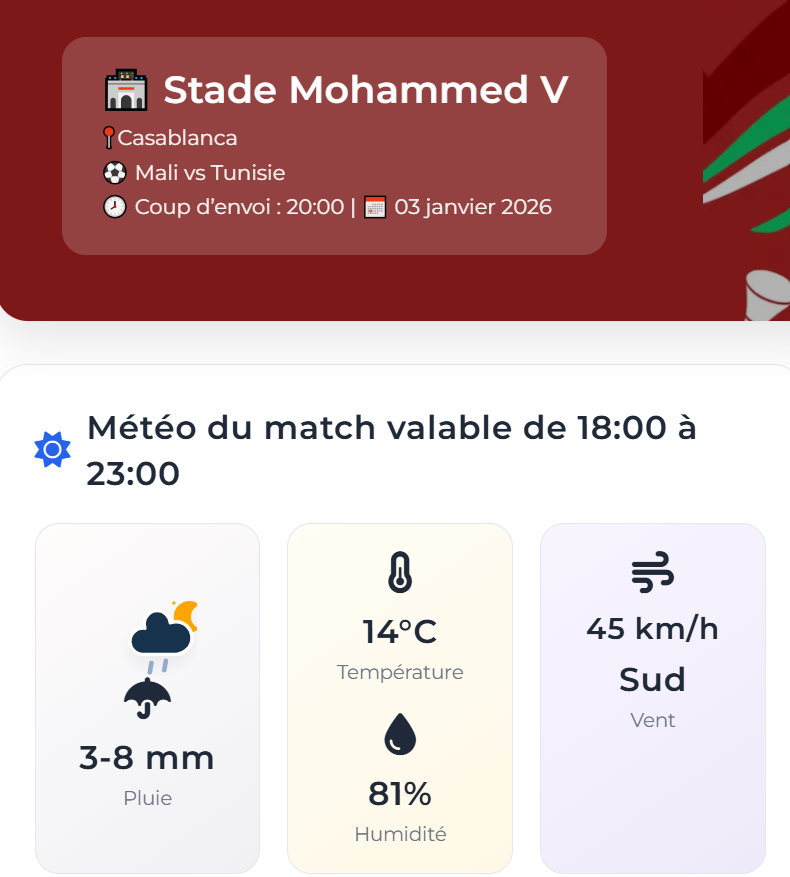Click the blue sun icon next to Météo du match
Screen dimensions: 790x877
(x=51, y=449)
